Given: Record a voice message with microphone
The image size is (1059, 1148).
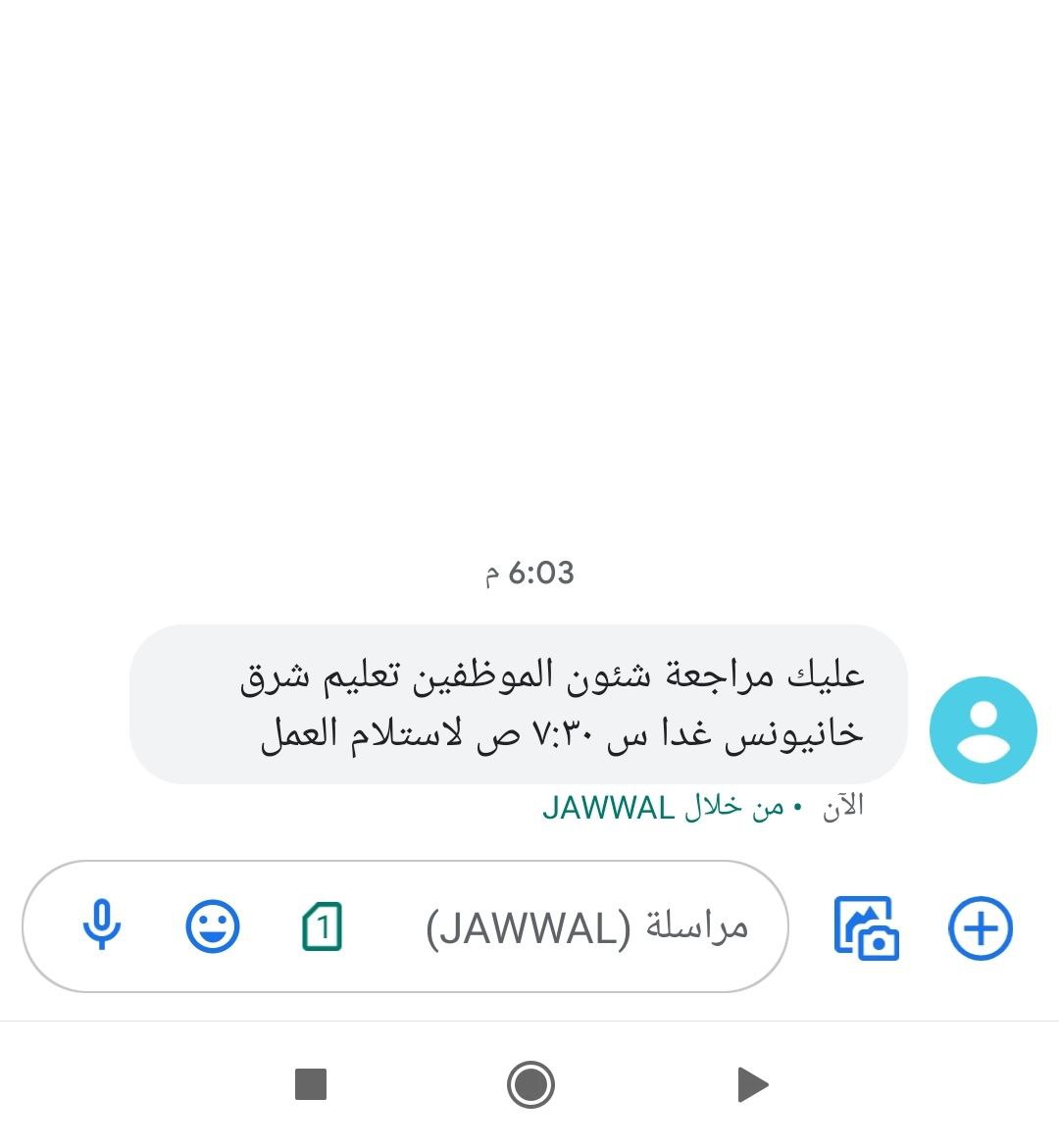Looking at the screenshot, I should tap(102, 927).
